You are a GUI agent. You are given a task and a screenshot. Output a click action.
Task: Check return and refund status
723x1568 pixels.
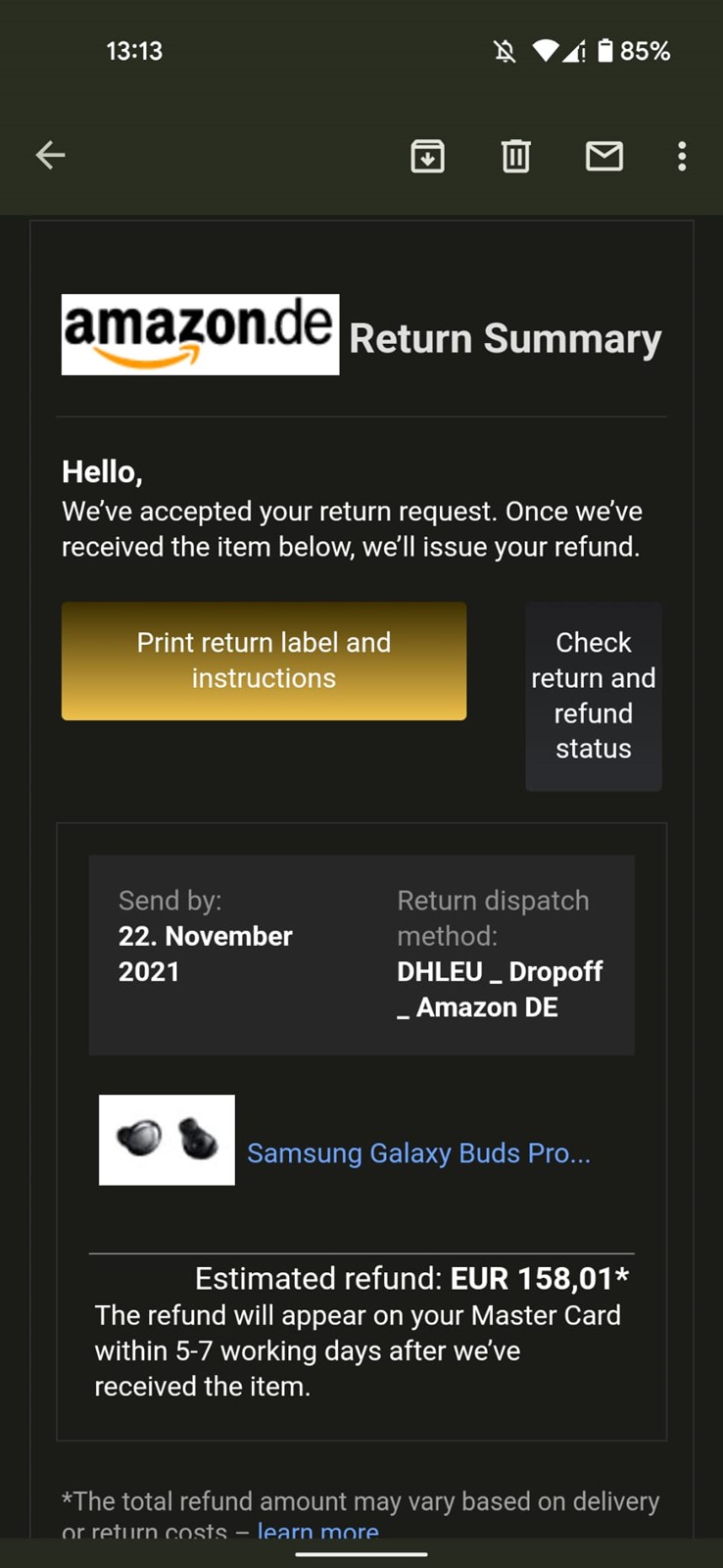[594, 696]
